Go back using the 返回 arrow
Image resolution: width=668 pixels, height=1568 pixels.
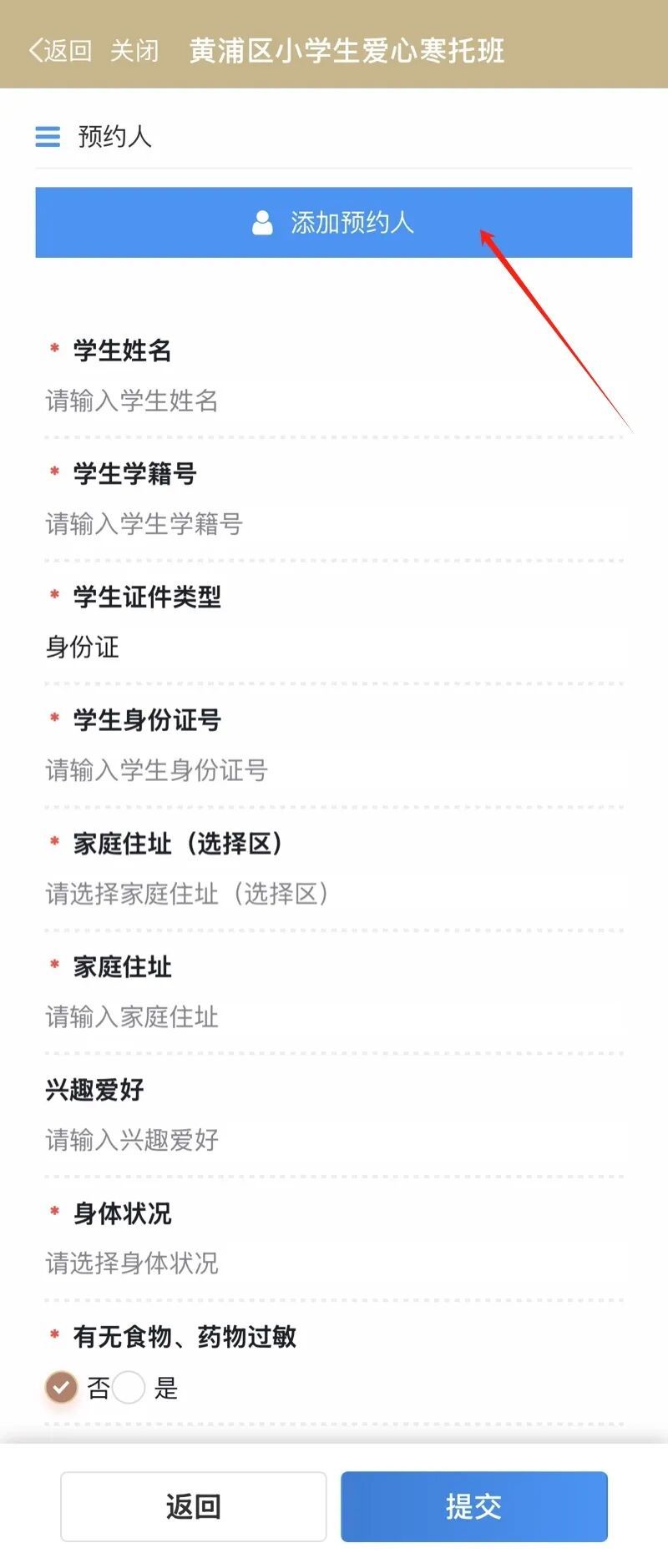(60, 51)
